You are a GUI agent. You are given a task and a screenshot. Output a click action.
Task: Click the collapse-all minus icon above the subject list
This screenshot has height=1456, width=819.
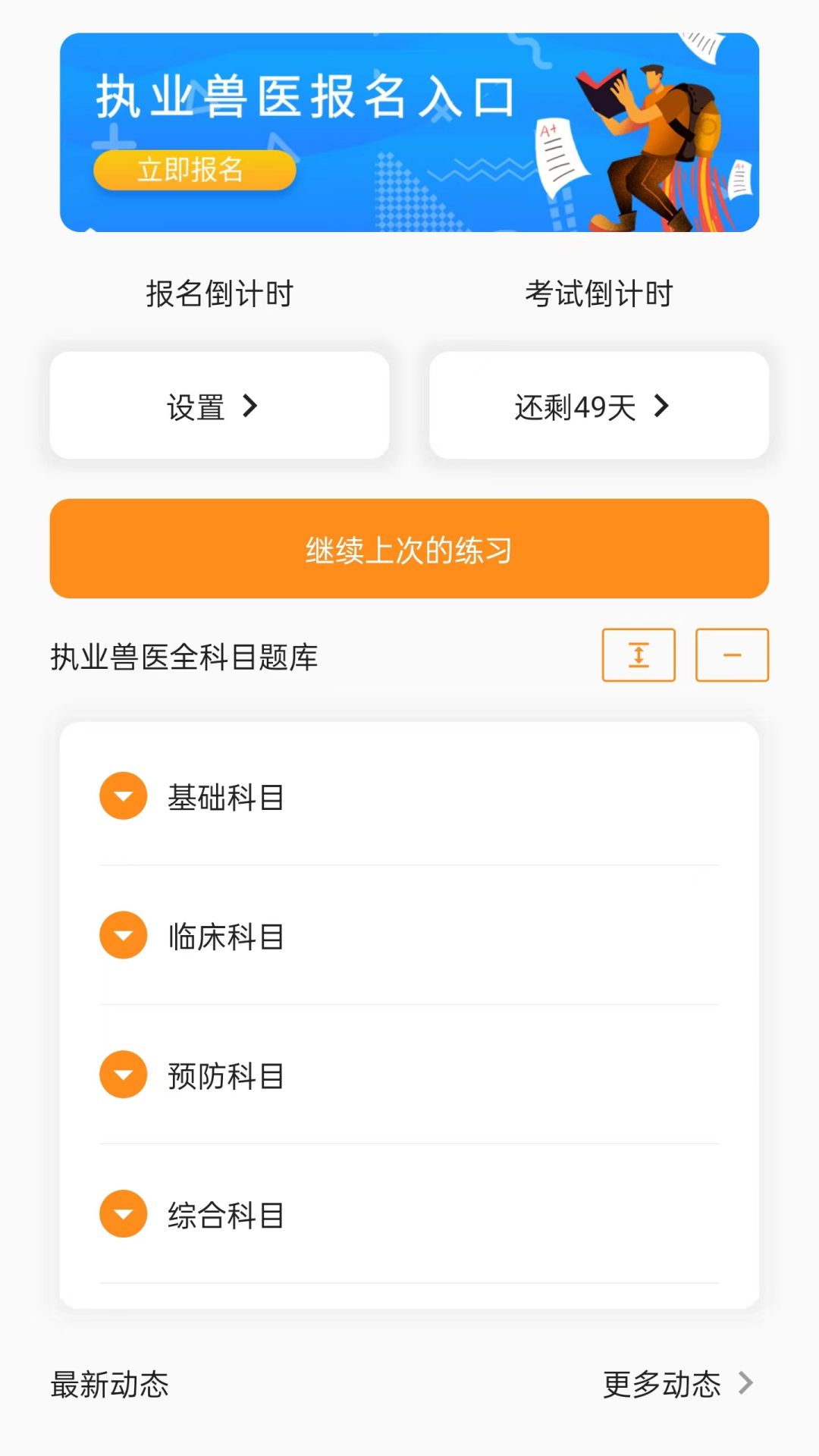click(731, 655)
